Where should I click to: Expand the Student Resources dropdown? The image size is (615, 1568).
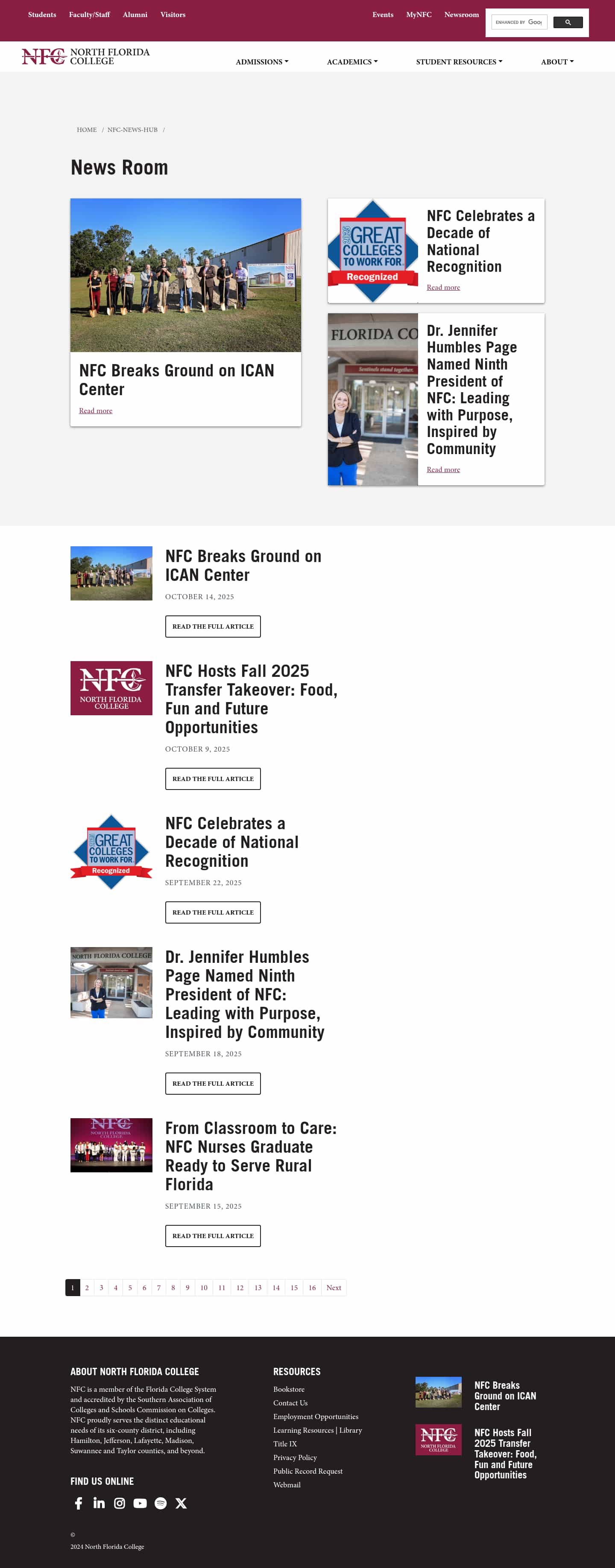459,61
